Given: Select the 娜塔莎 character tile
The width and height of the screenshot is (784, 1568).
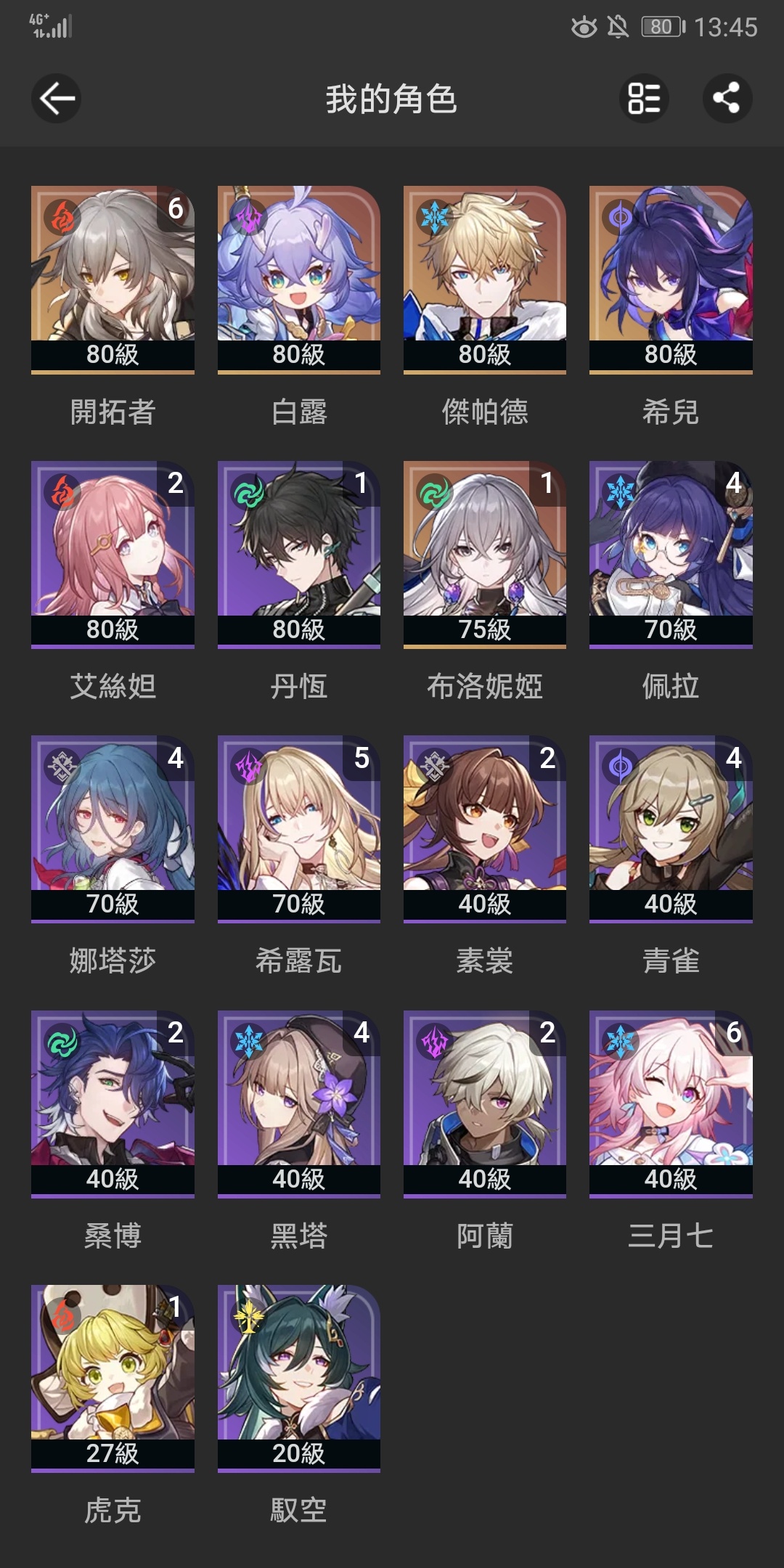Looking at the screenshot, I should click(x=113, y=828).
